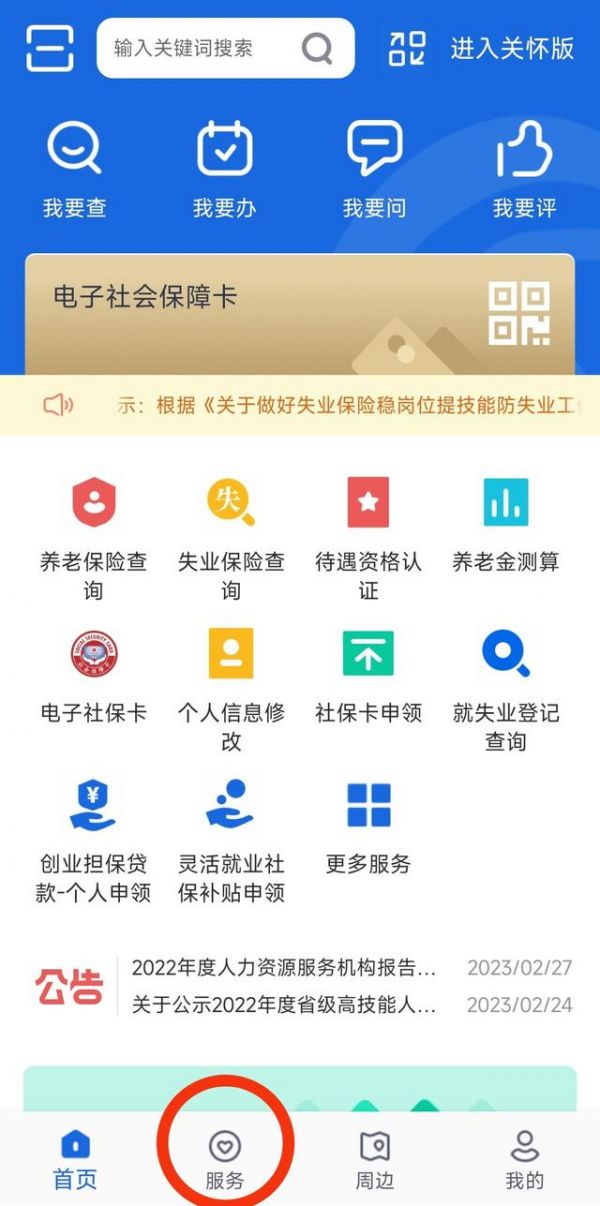The height and width of the screenshot is (1206, 600).
Task: Open 就失业登记查询 service
Action: coord(505,688)
